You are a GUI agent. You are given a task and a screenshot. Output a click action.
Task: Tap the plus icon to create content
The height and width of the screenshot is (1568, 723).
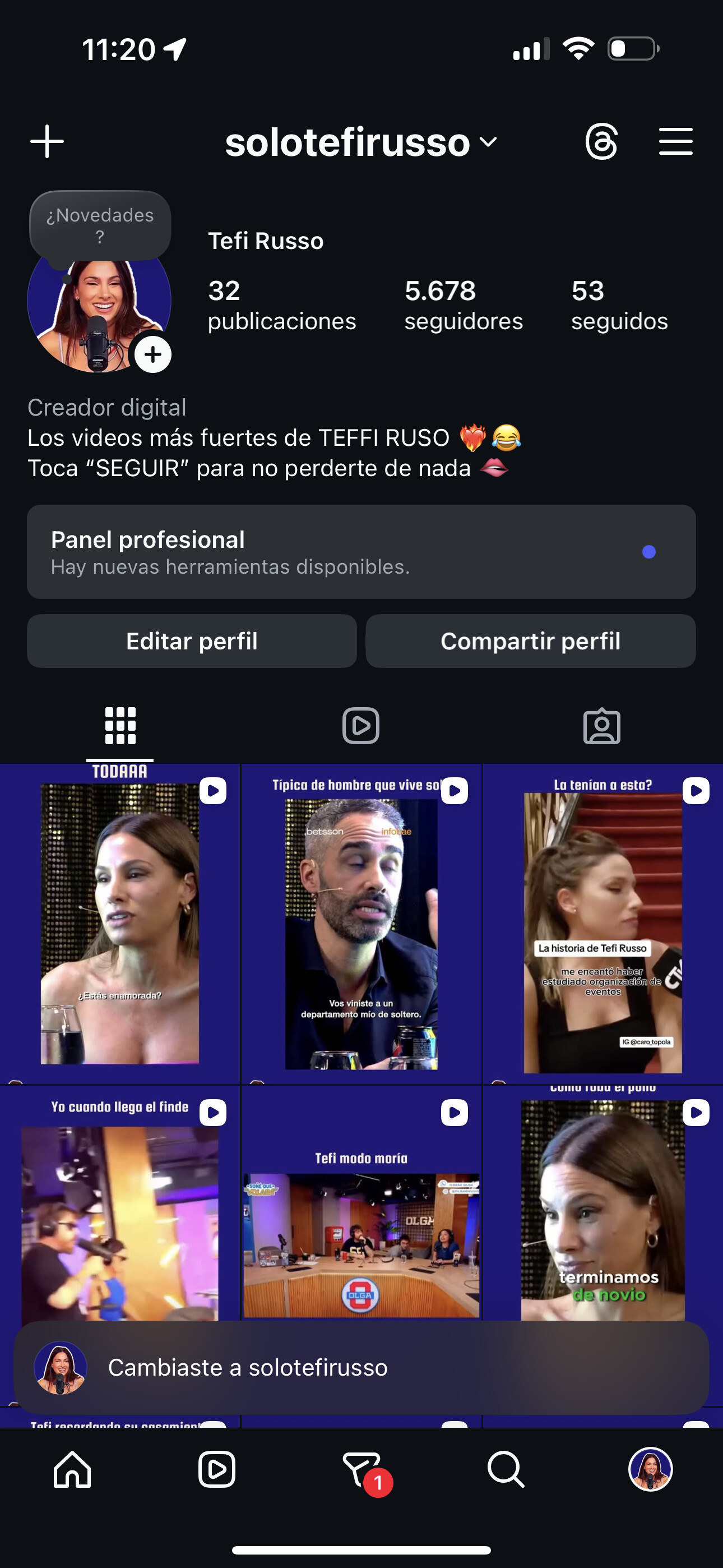pos(47,142)
